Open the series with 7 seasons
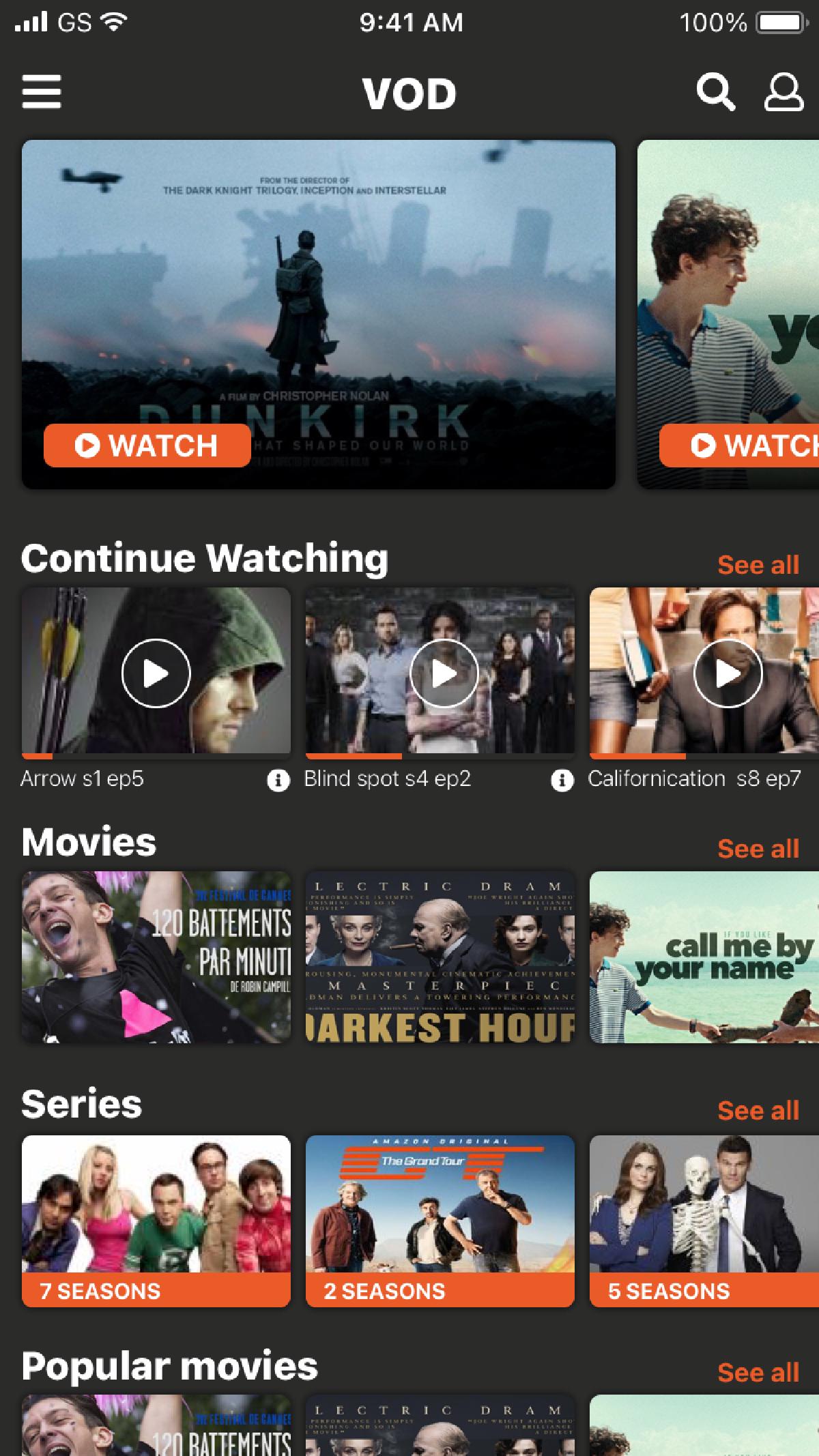Viewport: 819px width, 1456px height. pos(156,1220)
